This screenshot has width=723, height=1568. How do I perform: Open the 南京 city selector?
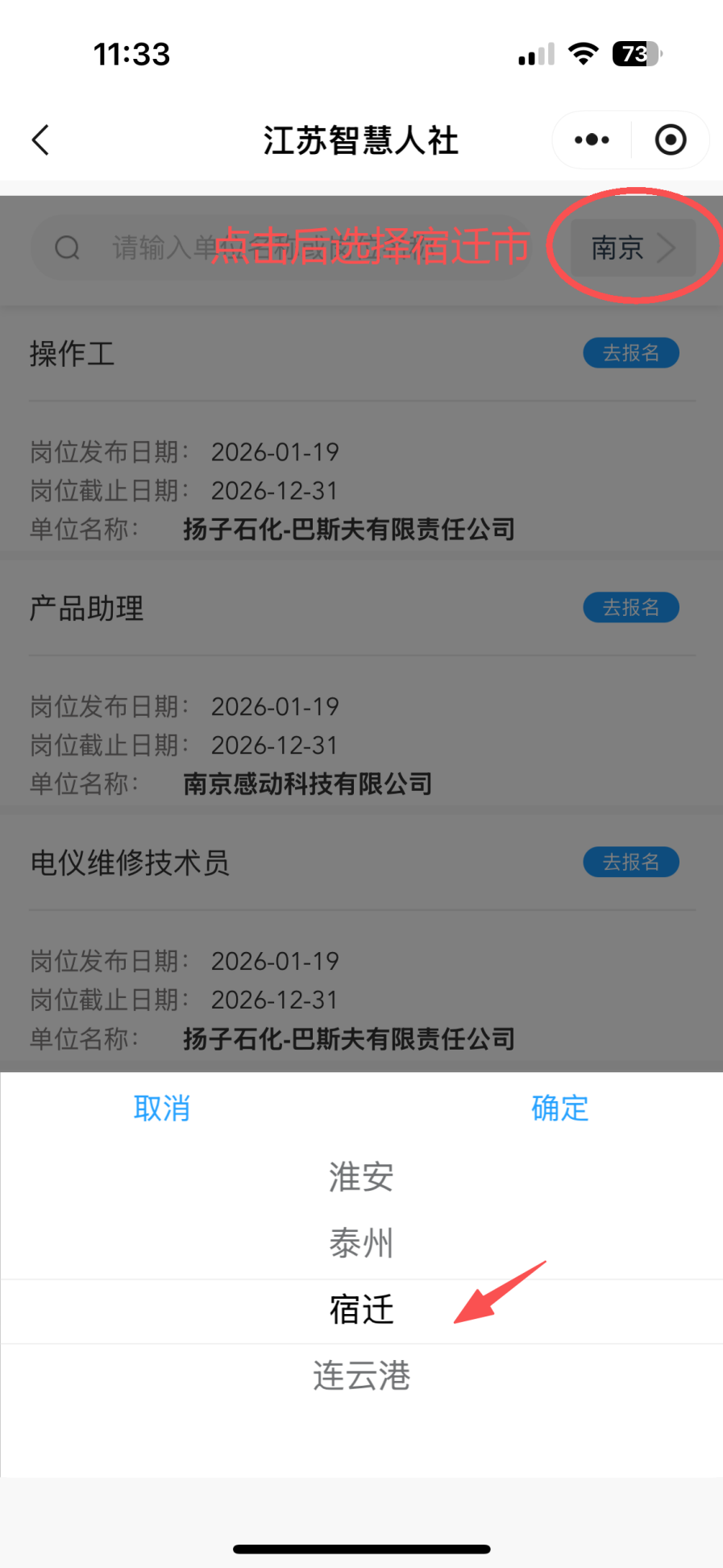pyautogui.click(x=633, y=248)
